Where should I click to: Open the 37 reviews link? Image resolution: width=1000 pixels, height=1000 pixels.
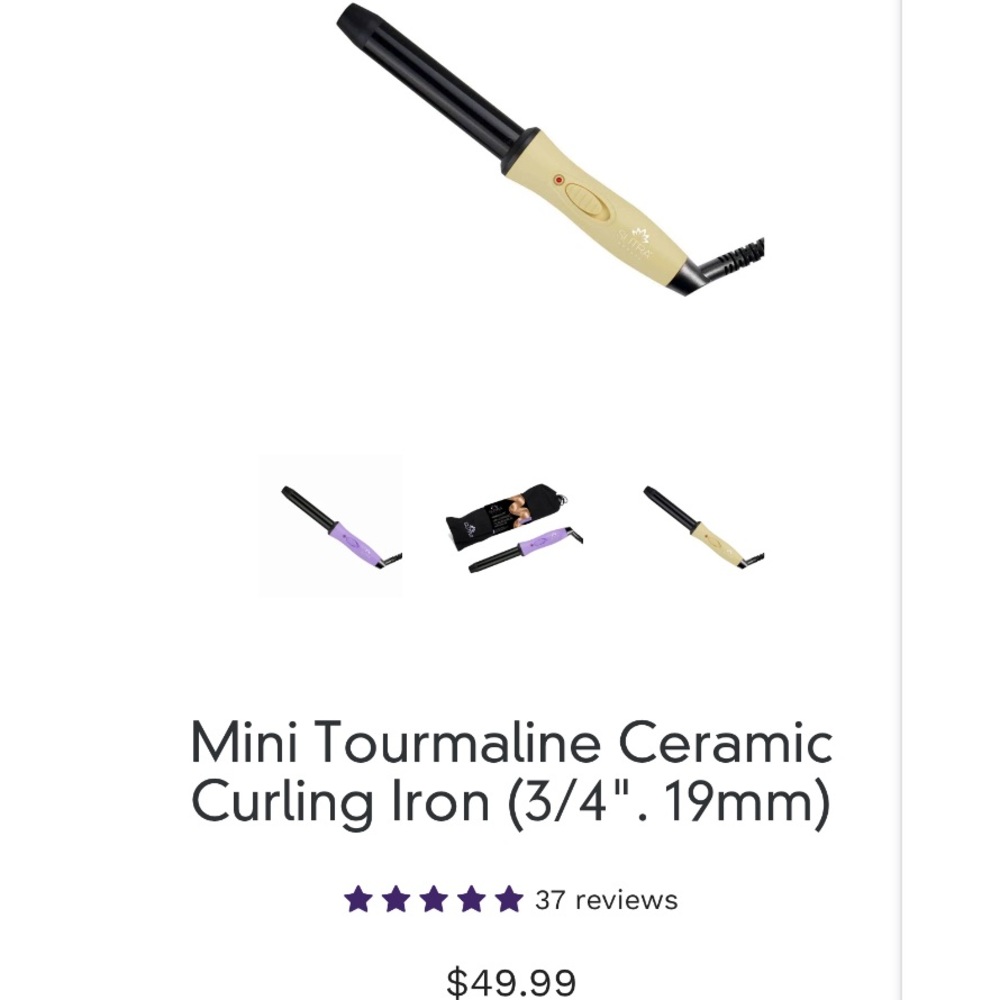[605, 900]
